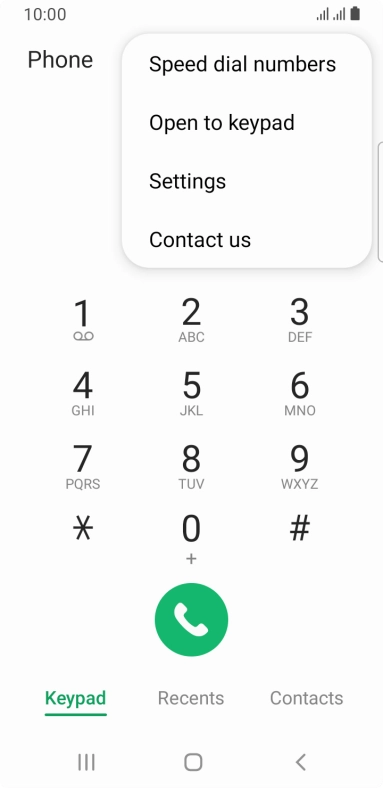Screen dimensions: 383x788
Task: Tap the hash key
Action: tap(300, 529)
